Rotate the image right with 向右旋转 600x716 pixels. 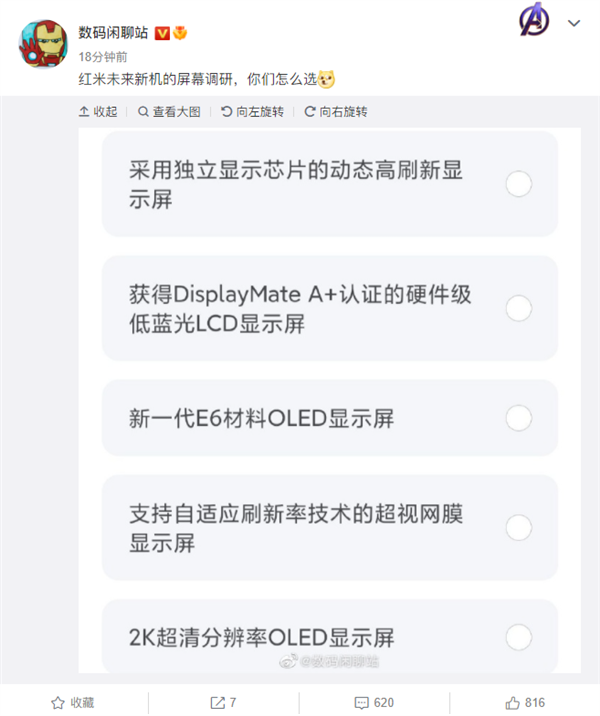336,112
